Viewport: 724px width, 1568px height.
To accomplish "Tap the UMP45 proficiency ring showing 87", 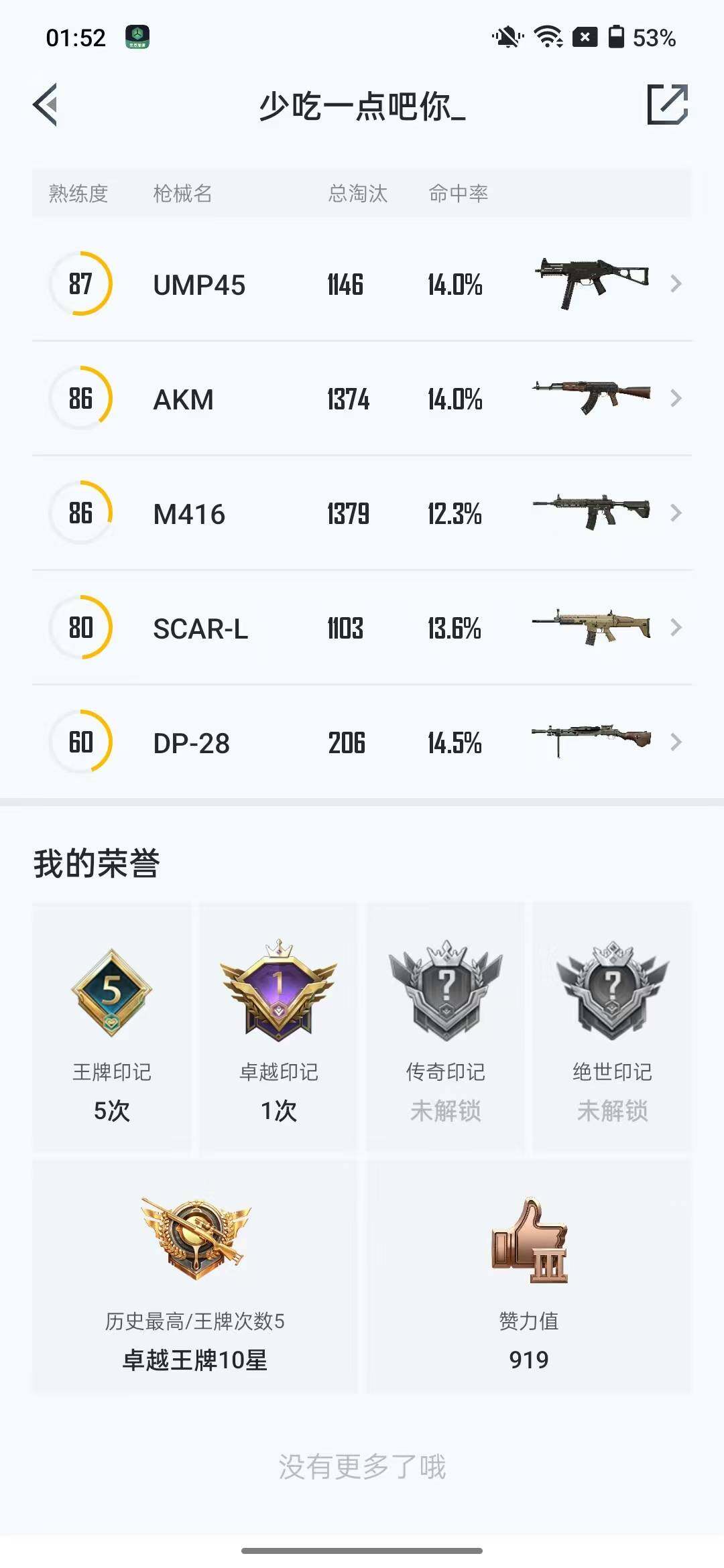I will (x=80, y=283).
